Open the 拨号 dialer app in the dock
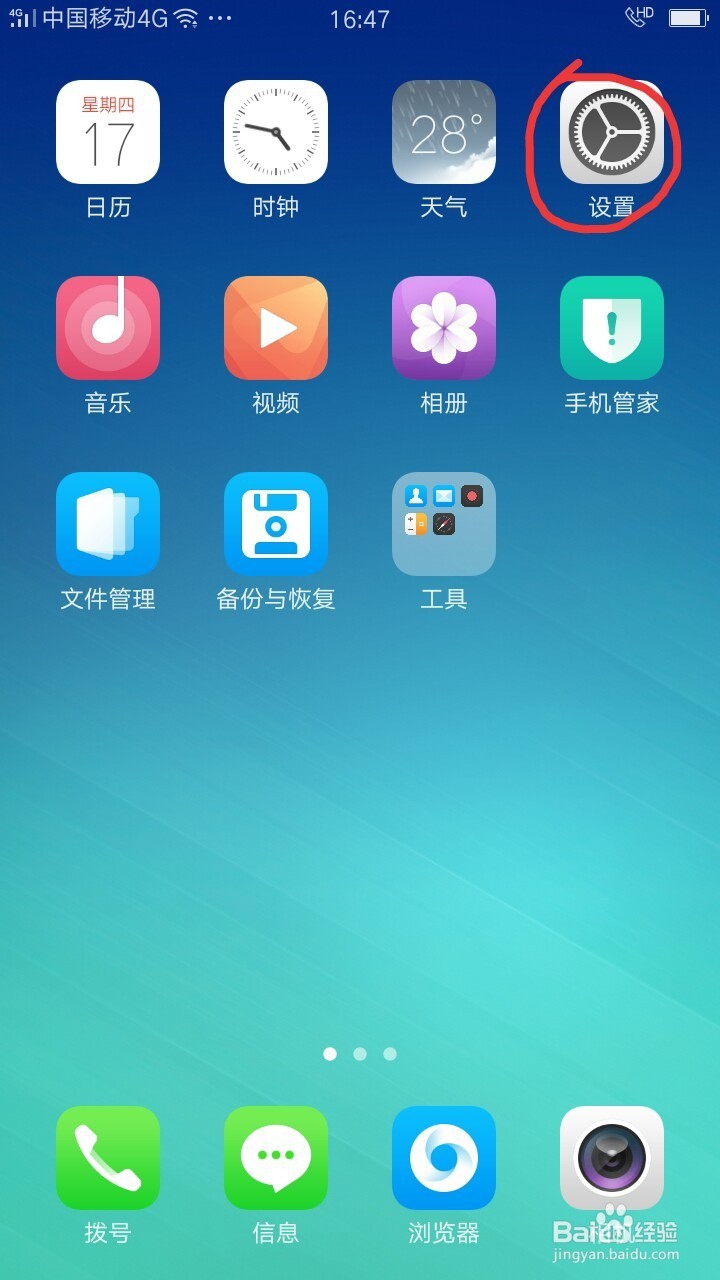 [x=108, y=1158]
